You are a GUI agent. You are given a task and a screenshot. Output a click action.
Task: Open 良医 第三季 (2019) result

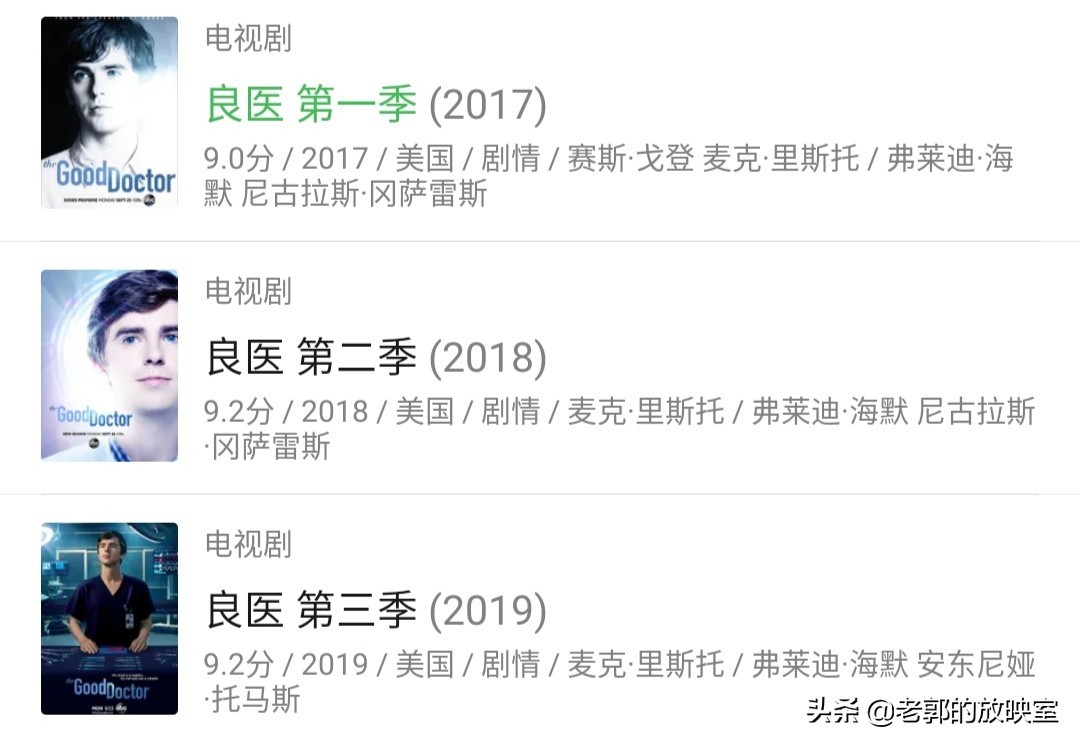(376, 612)
